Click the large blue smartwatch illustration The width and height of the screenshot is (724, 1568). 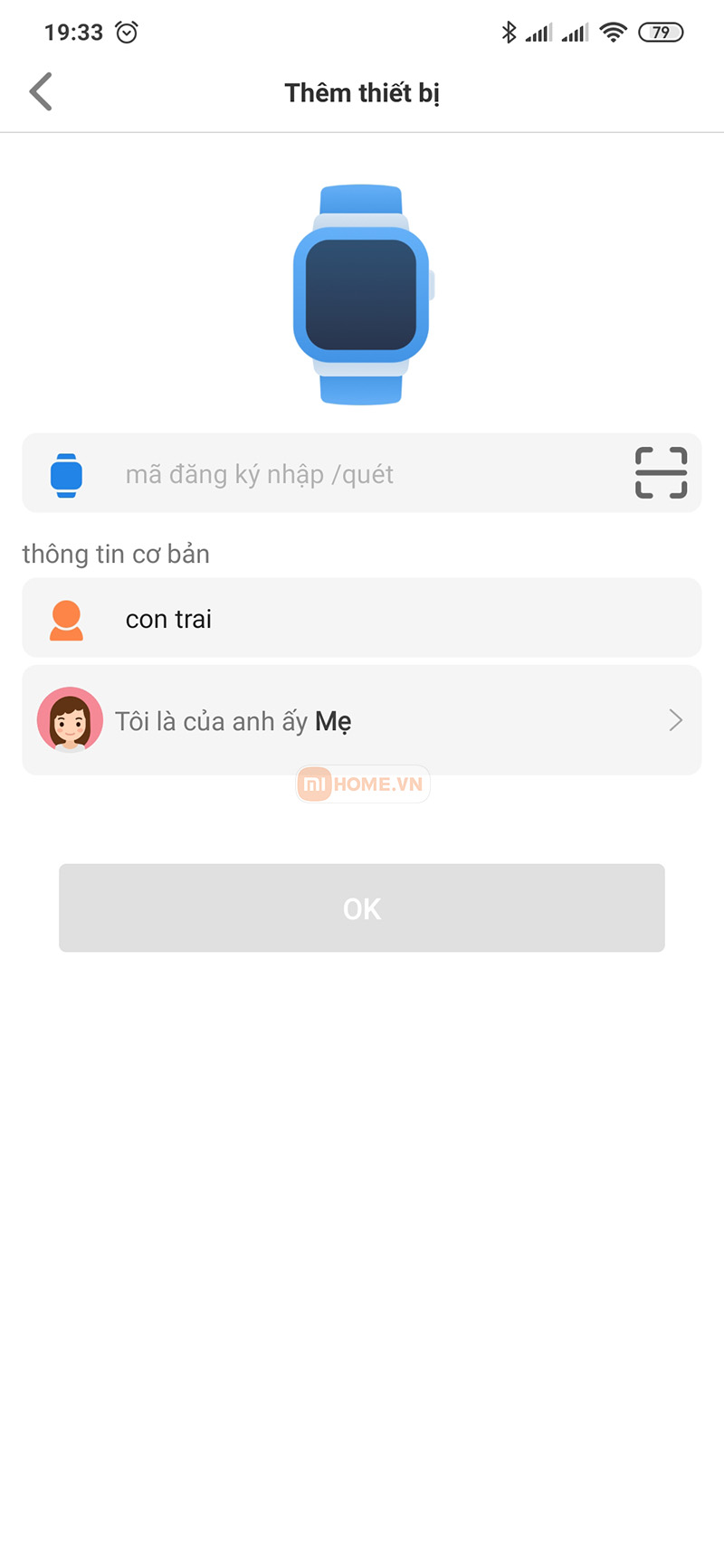361,291
